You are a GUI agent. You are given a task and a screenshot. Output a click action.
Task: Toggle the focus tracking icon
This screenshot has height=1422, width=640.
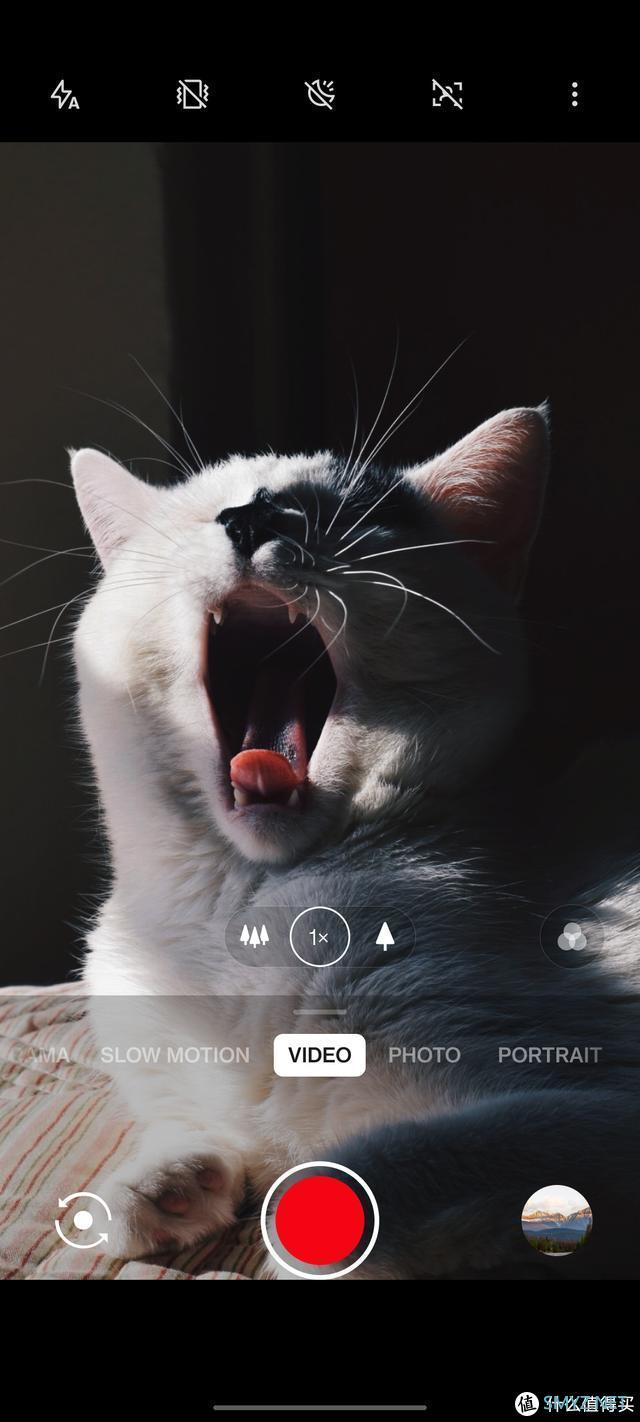pos(447,95)
